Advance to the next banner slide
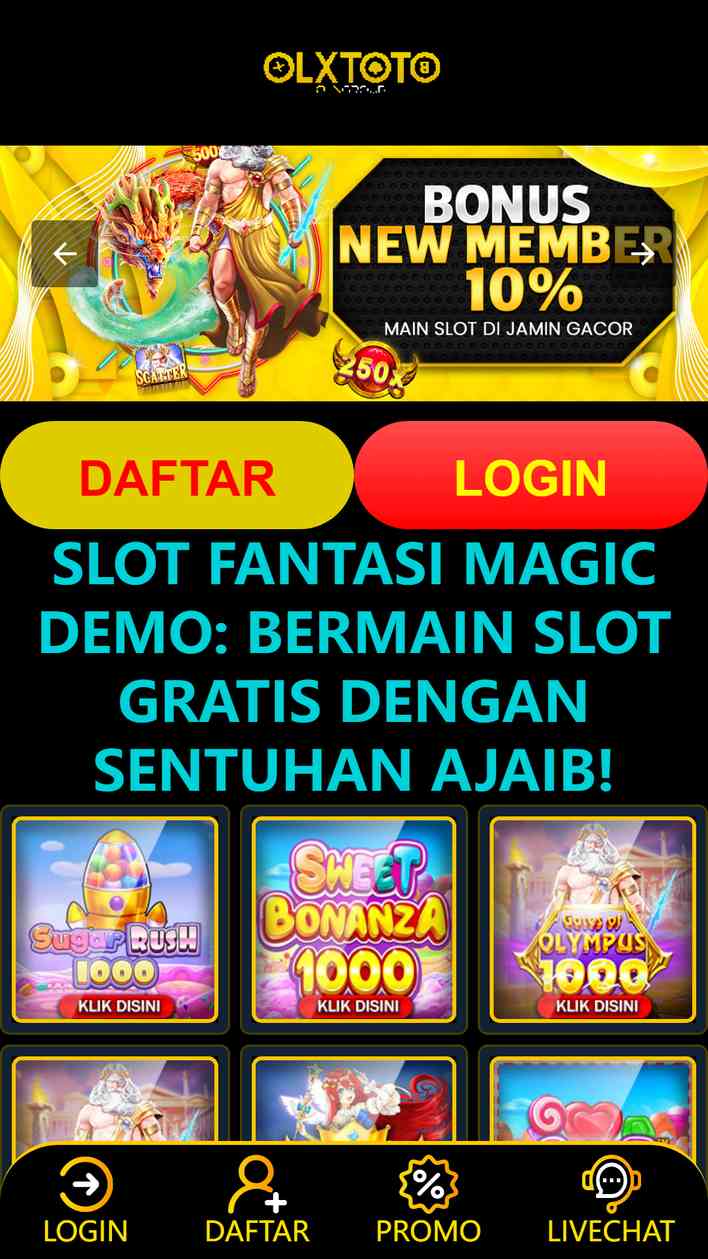708x1259 pixels. [x=642, y=254]
